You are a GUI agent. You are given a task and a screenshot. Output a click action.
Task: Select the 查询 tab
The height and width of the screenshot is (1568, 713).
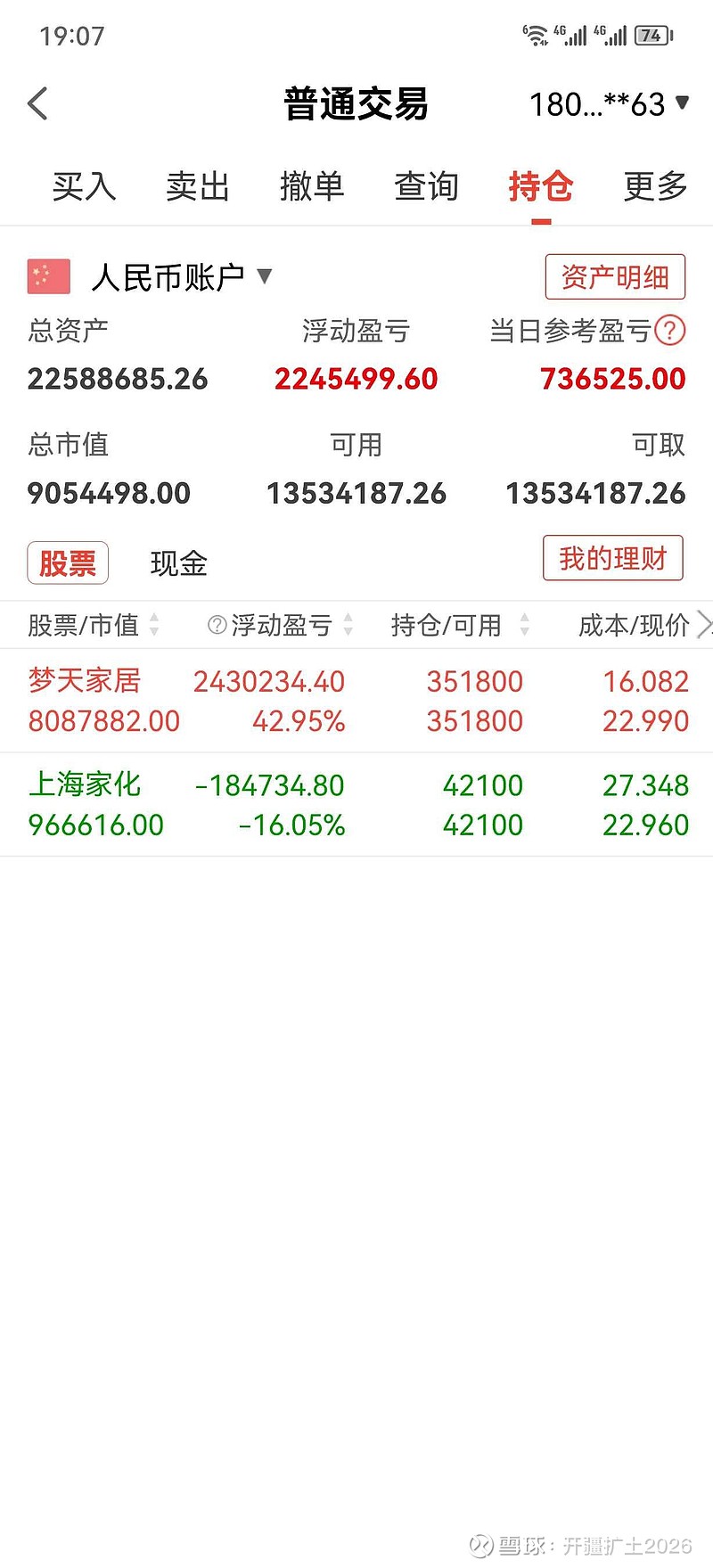[426, 186]
